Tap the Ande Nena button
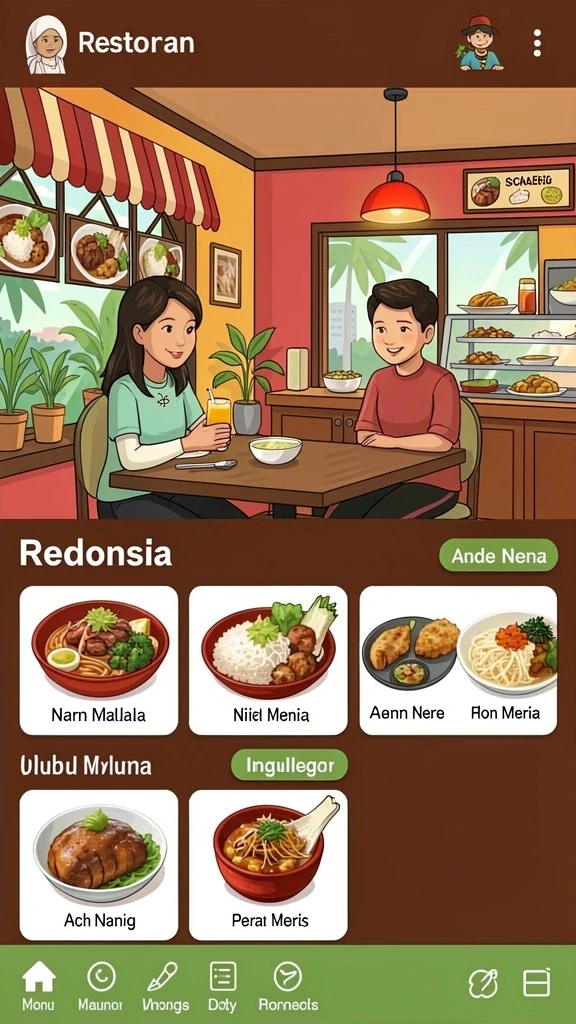 498,556
